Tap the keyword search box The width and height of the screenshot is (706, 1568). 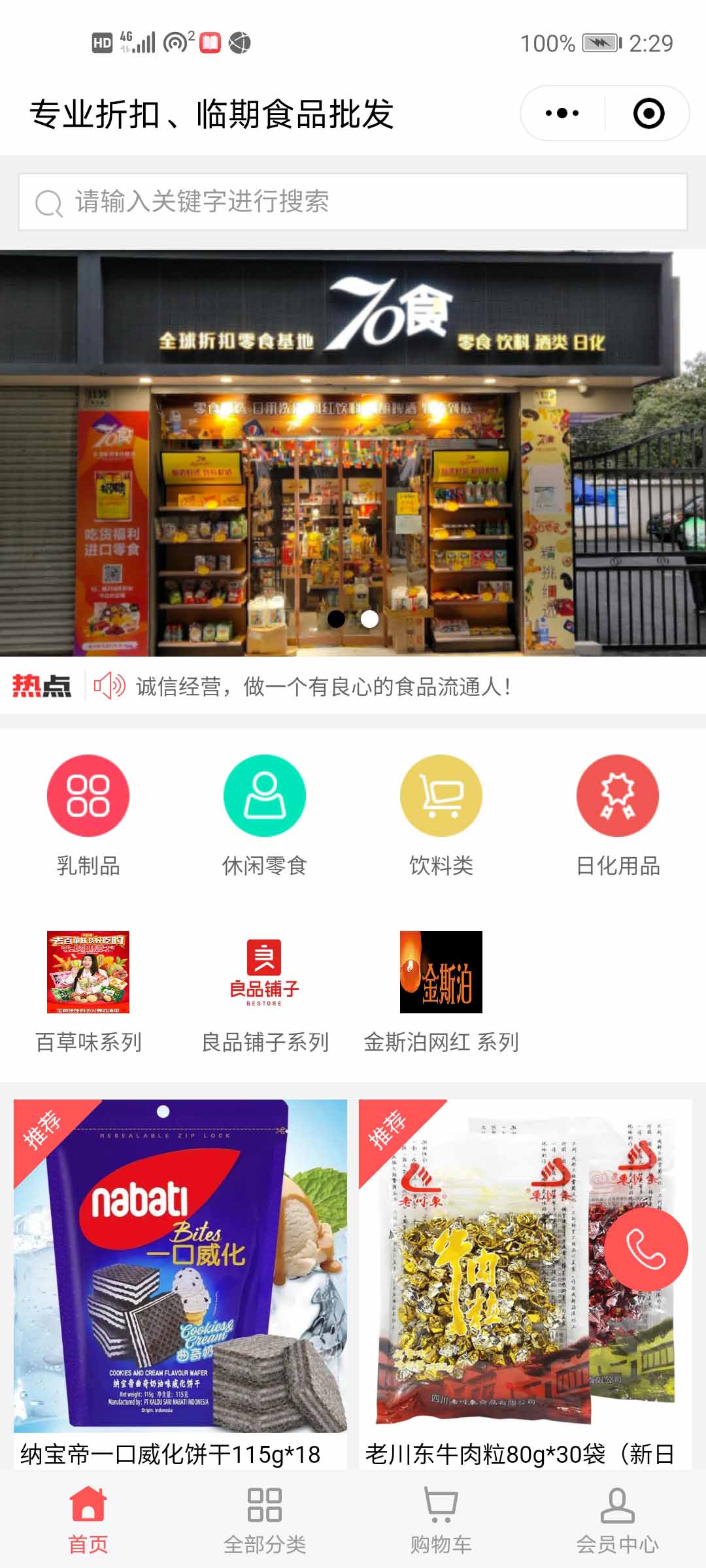point(353,202)
